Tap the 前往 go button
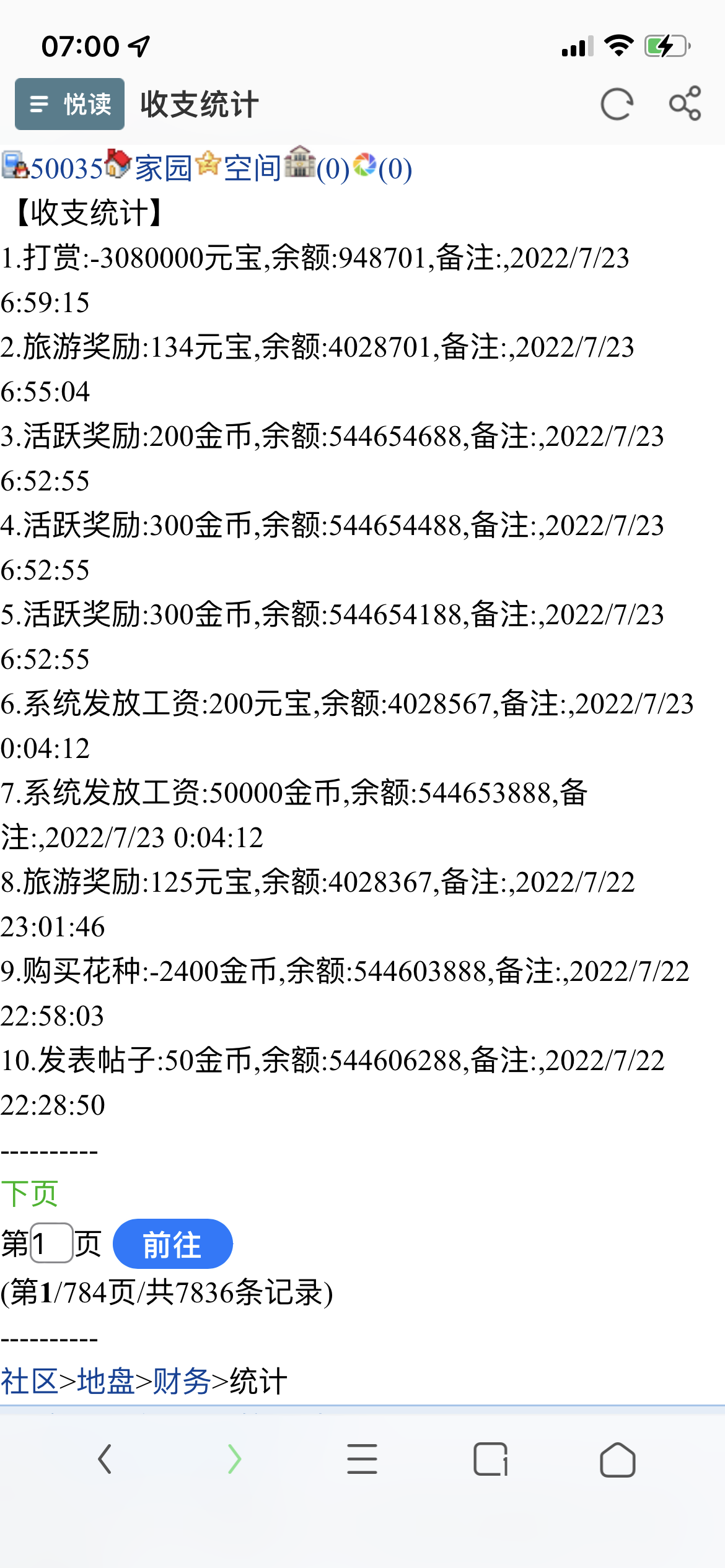725x1568 pixels. pos(172,1244)
